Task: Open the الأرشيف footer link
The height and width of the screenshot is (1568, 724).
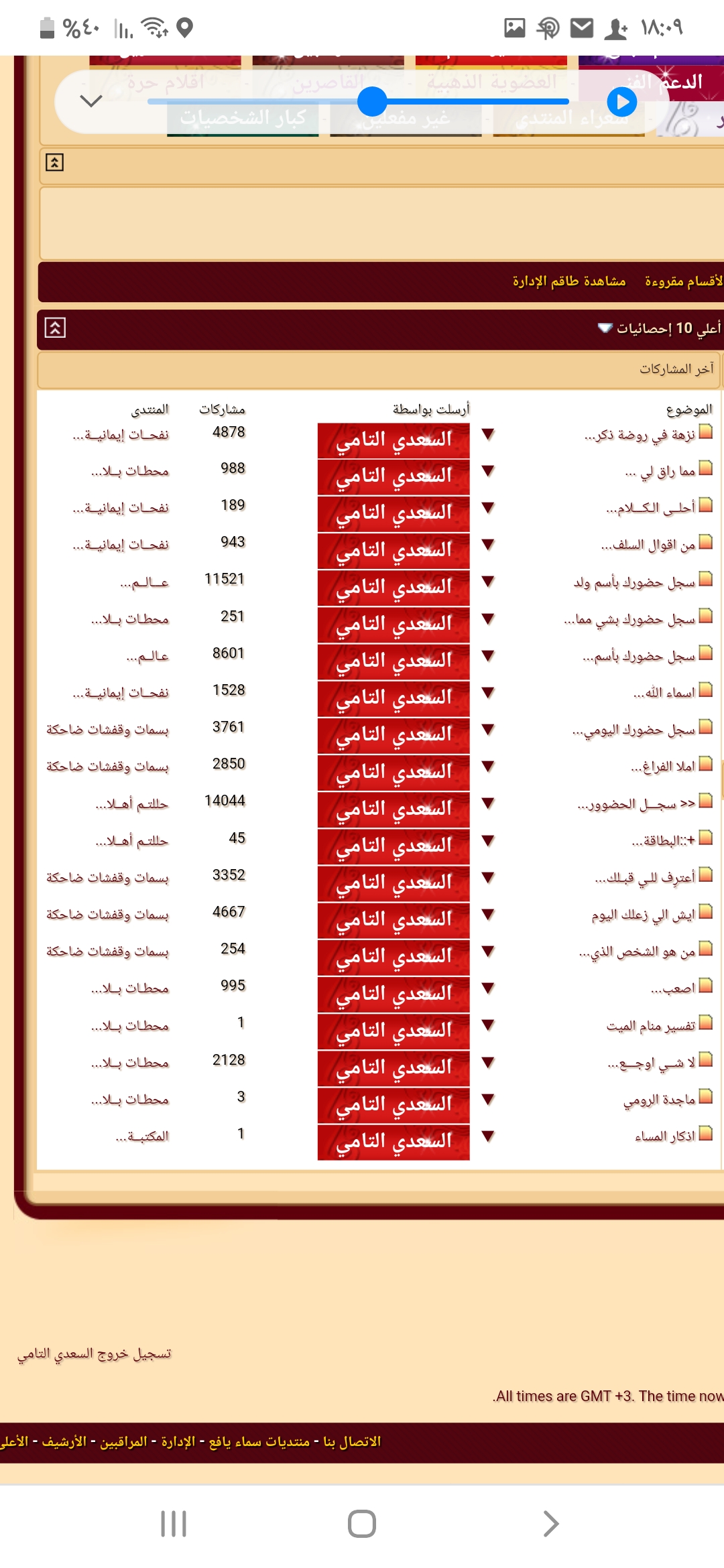Action: click(64, 1441)
